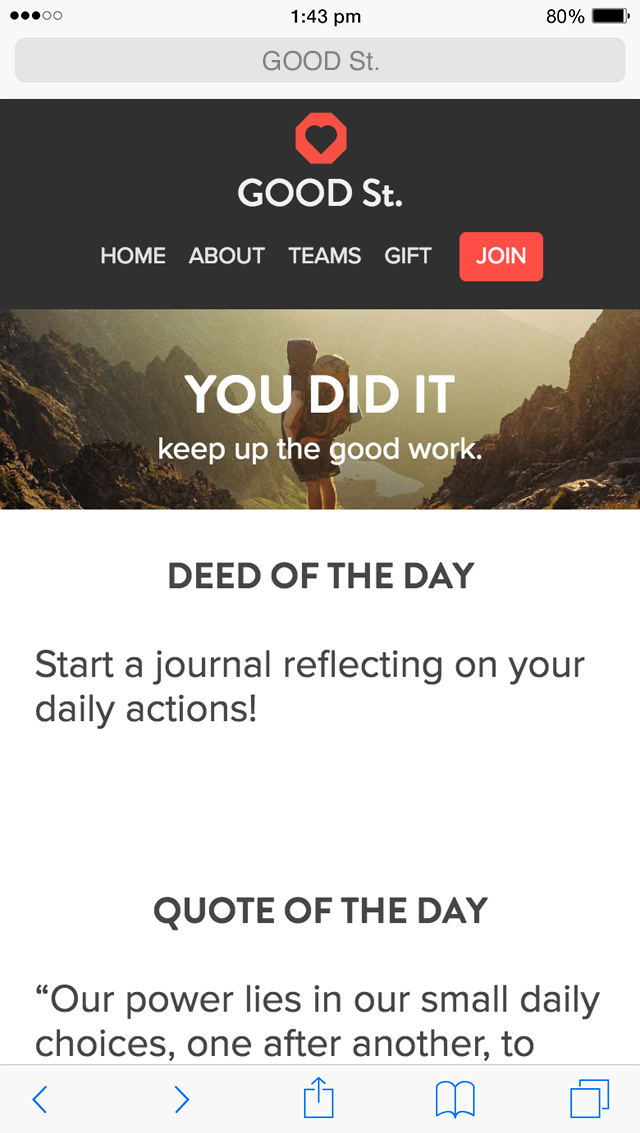640x1133 pixels.
Task: Tap the GOOD St. address bar
Action: coord(320,61)
